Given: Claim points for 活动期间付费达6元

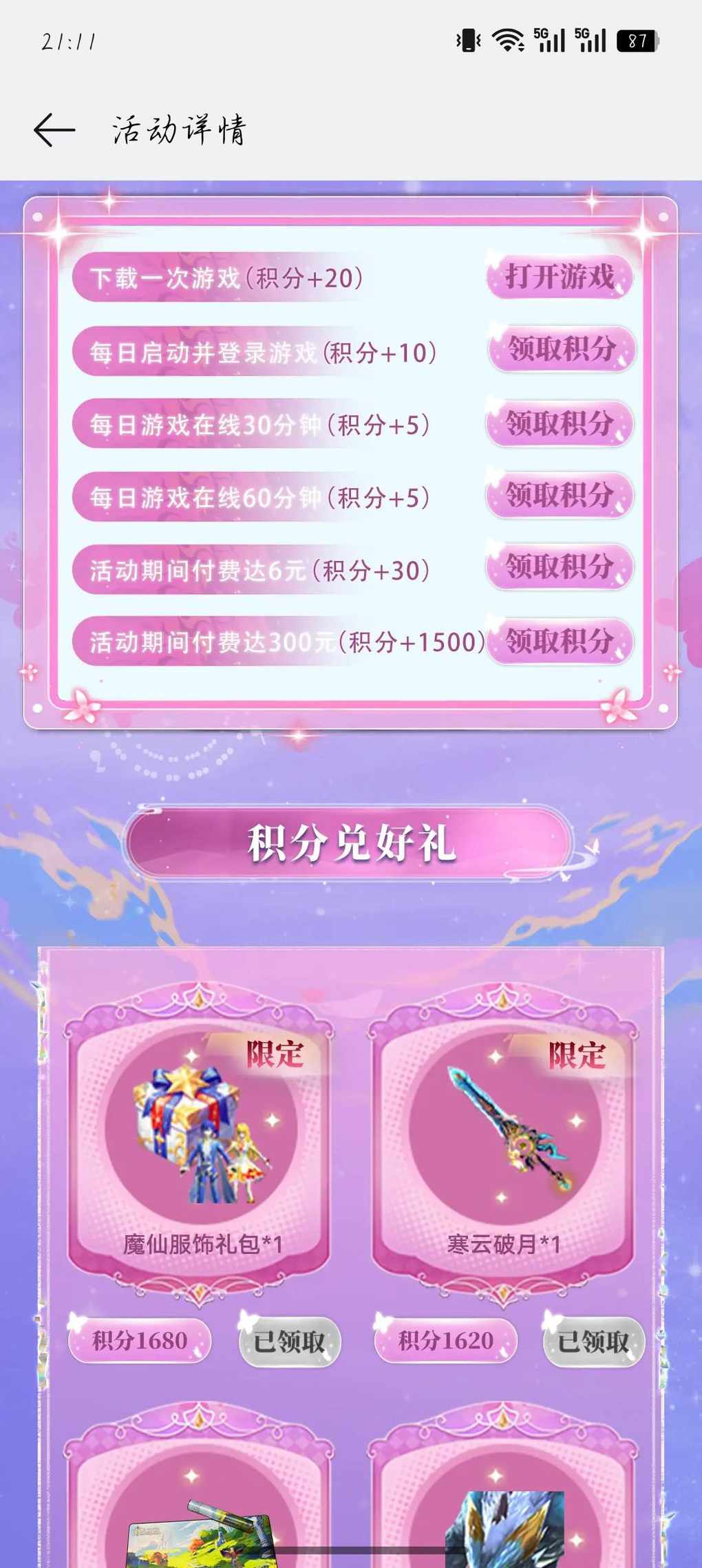Looking at the screenshot, I should tap(560, 567).
